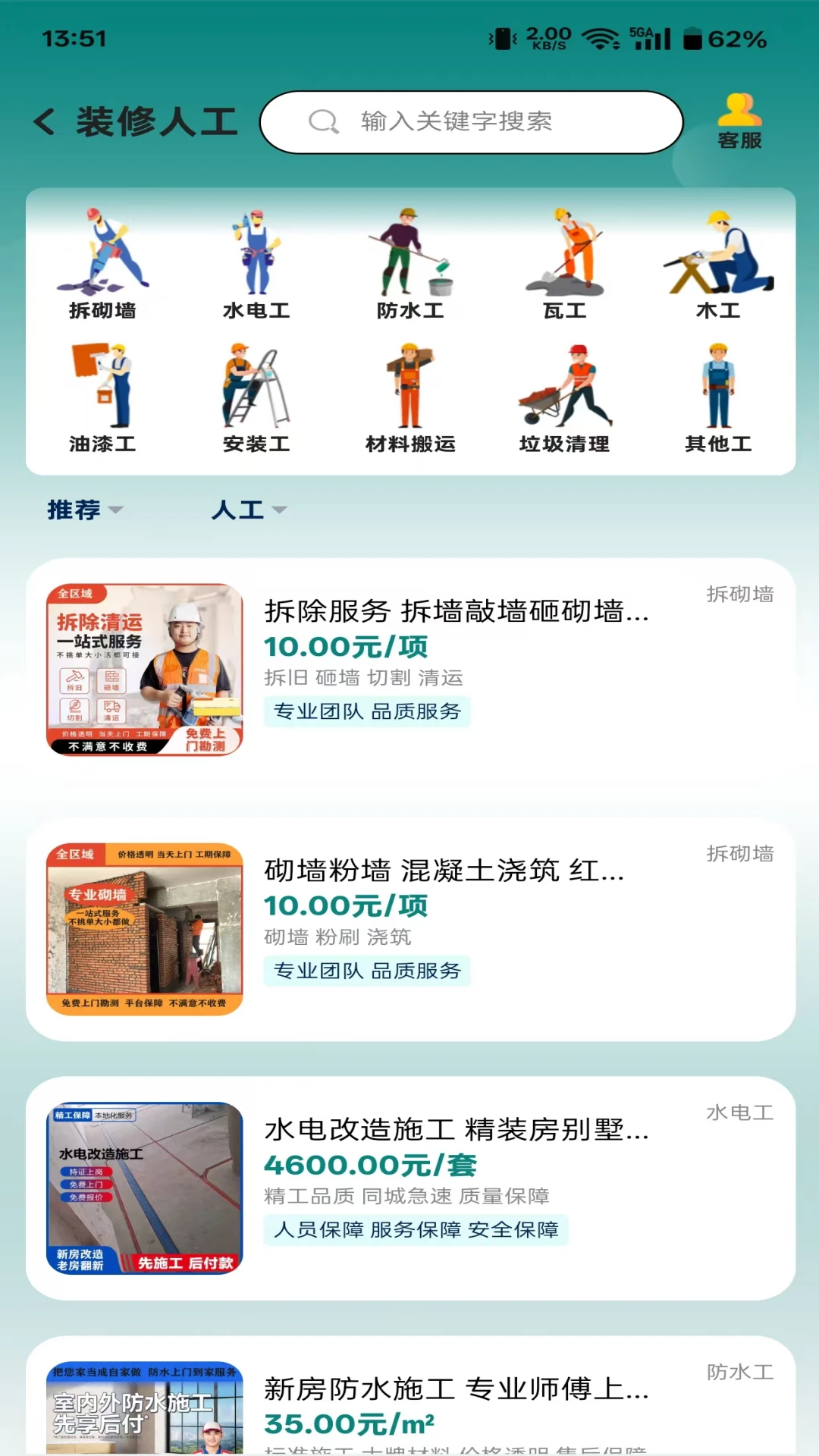The width and height of the screenshot is (819, 1456).
Task: Expand the 推荐 sort dropdown
Action: (x=83, y=510)
